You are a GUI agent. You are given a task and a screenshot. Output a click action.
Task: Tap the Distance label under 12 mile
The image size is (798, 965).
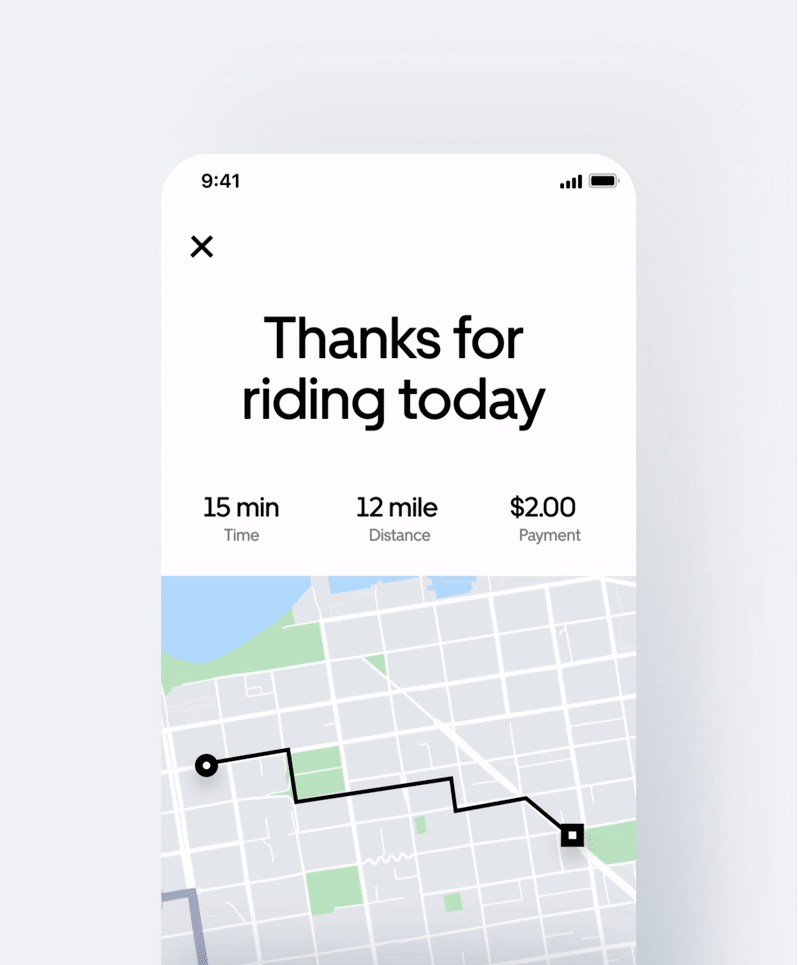(x=399, y=535)
